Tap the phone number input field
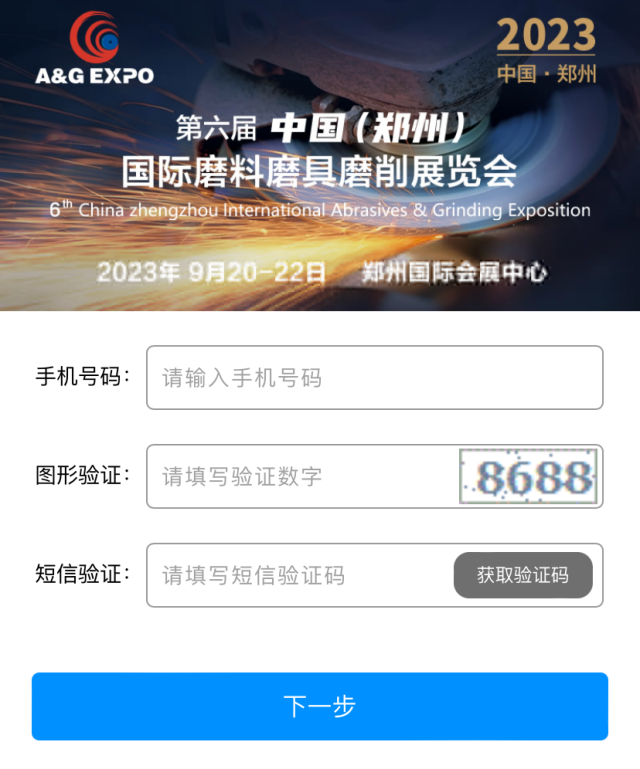 (374, 378)
